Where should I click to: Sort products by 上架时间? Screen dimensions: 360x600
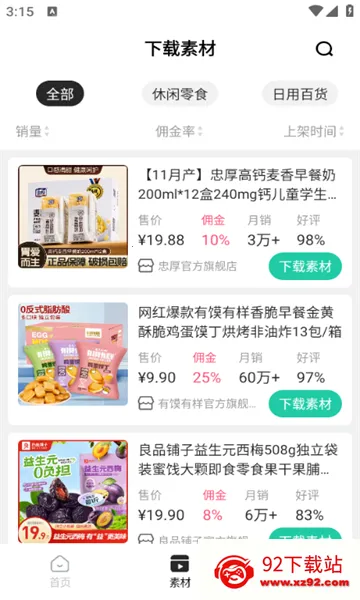[x=314, y=131]
